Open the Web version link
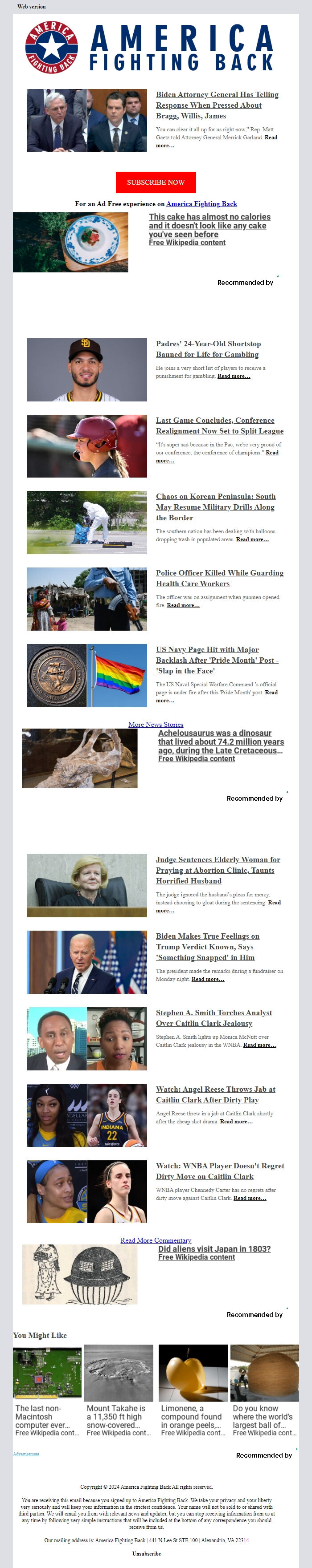 coord(31,6)
